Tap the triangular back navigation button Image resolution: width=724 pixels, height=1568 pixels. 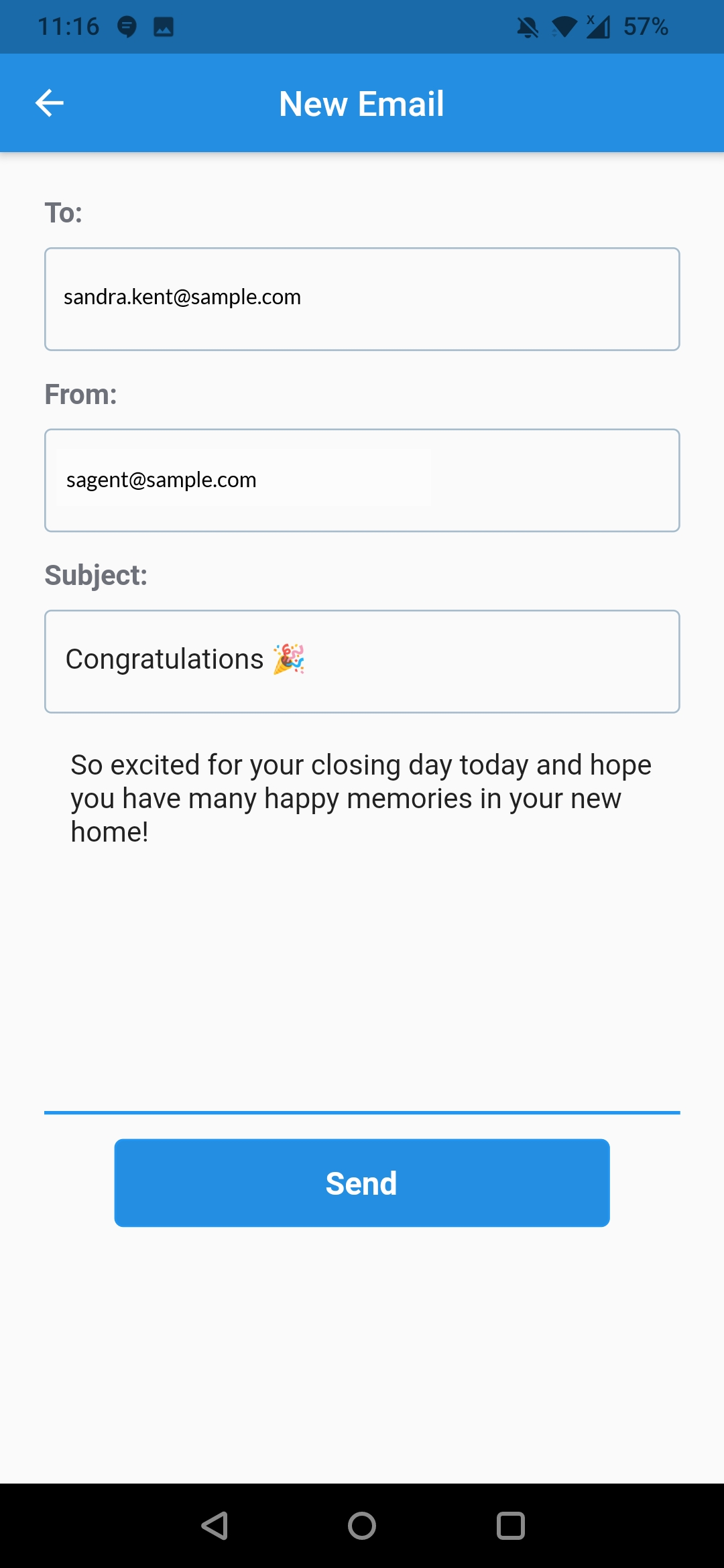pos(213,1526)
